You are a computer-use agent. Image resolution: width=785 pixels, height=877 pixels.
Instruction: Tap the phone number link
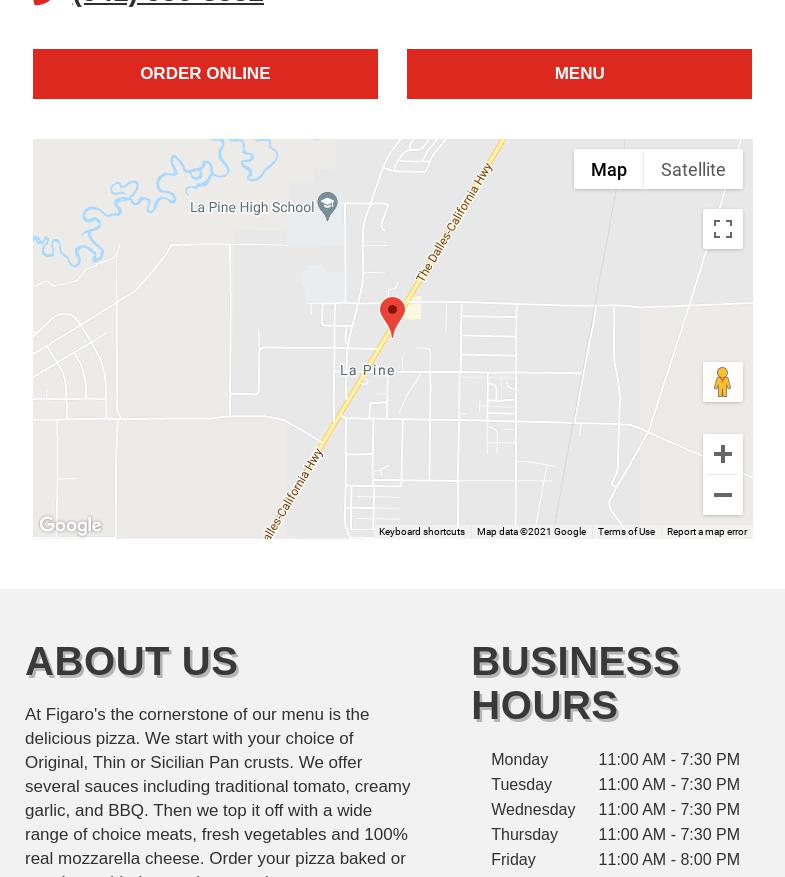point(168,2)
